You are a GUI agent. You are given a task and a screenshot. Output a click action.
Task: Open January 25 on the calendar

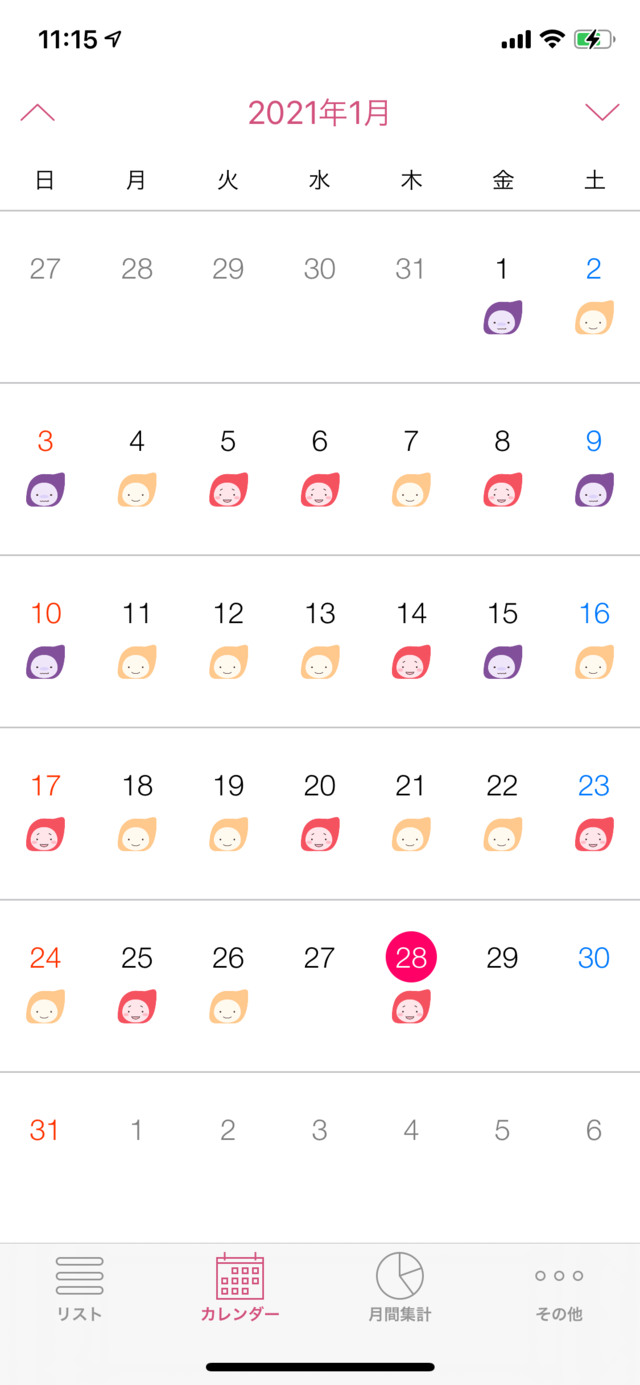tap(137, 983)
